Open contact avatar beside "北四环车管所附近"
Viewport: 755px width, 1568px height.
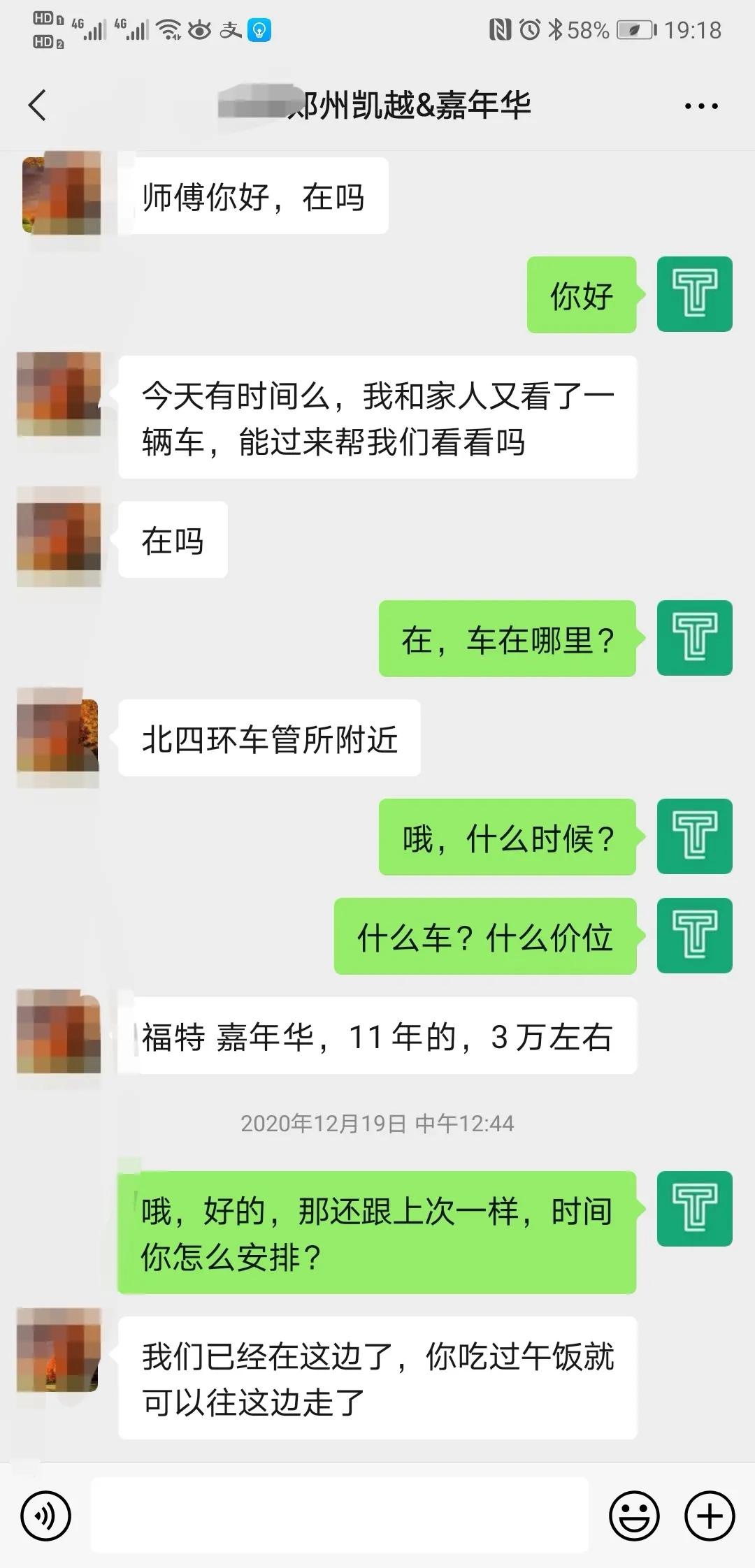(x=59, y=738)
